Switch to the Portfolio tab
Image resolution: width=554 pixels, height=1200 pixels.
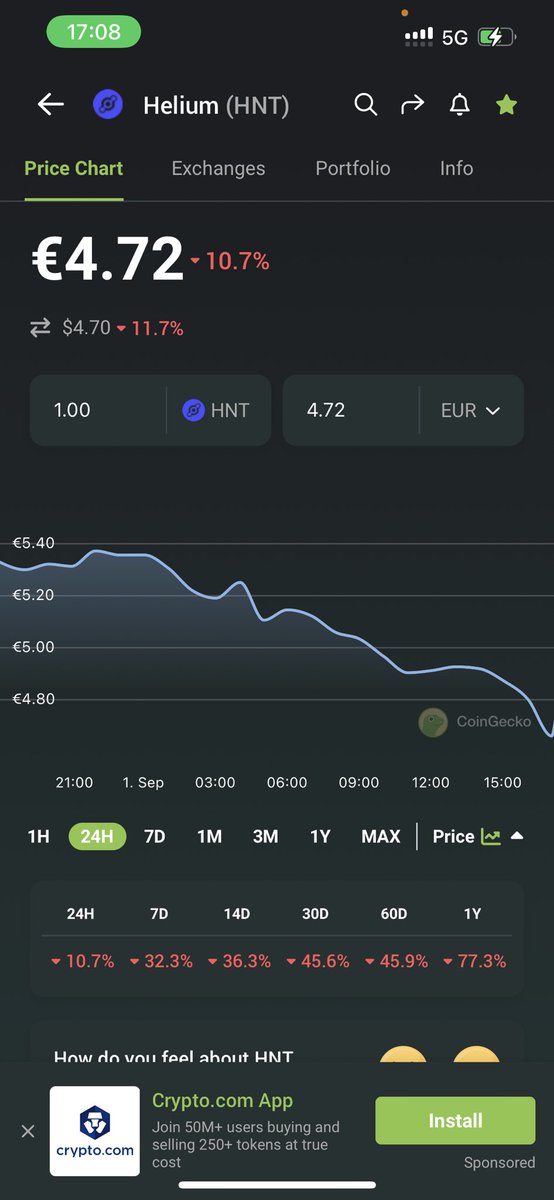tap(353, 168)
